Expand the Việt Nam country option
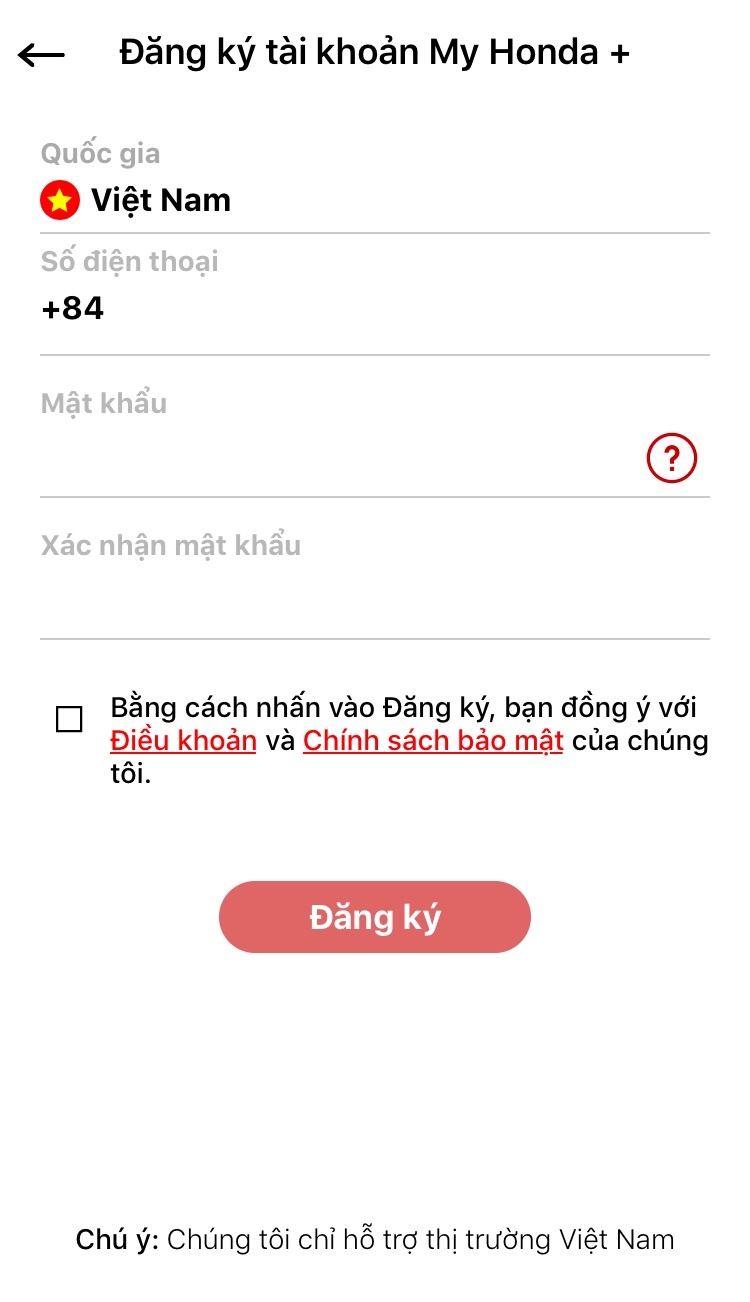This screenshot has width=750, height=1302. point(160,199)
